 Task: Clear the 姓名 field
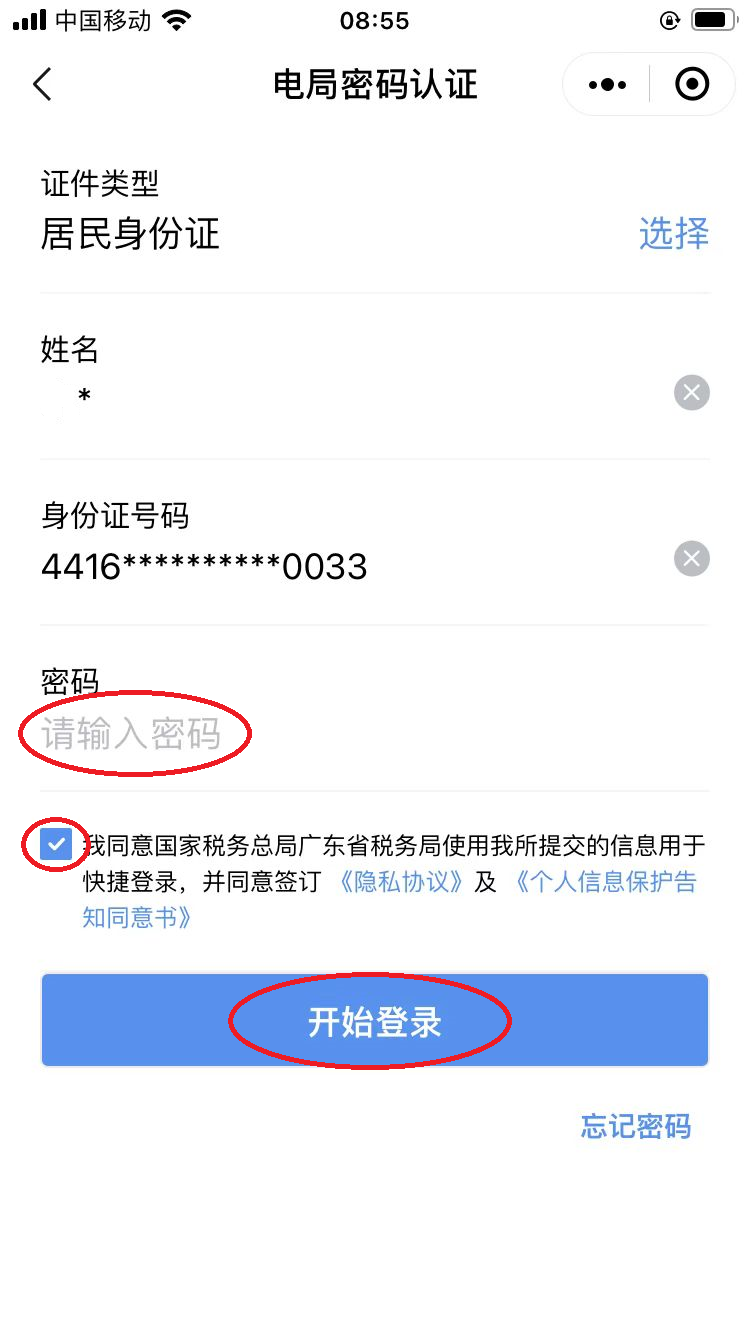[691, 393]
